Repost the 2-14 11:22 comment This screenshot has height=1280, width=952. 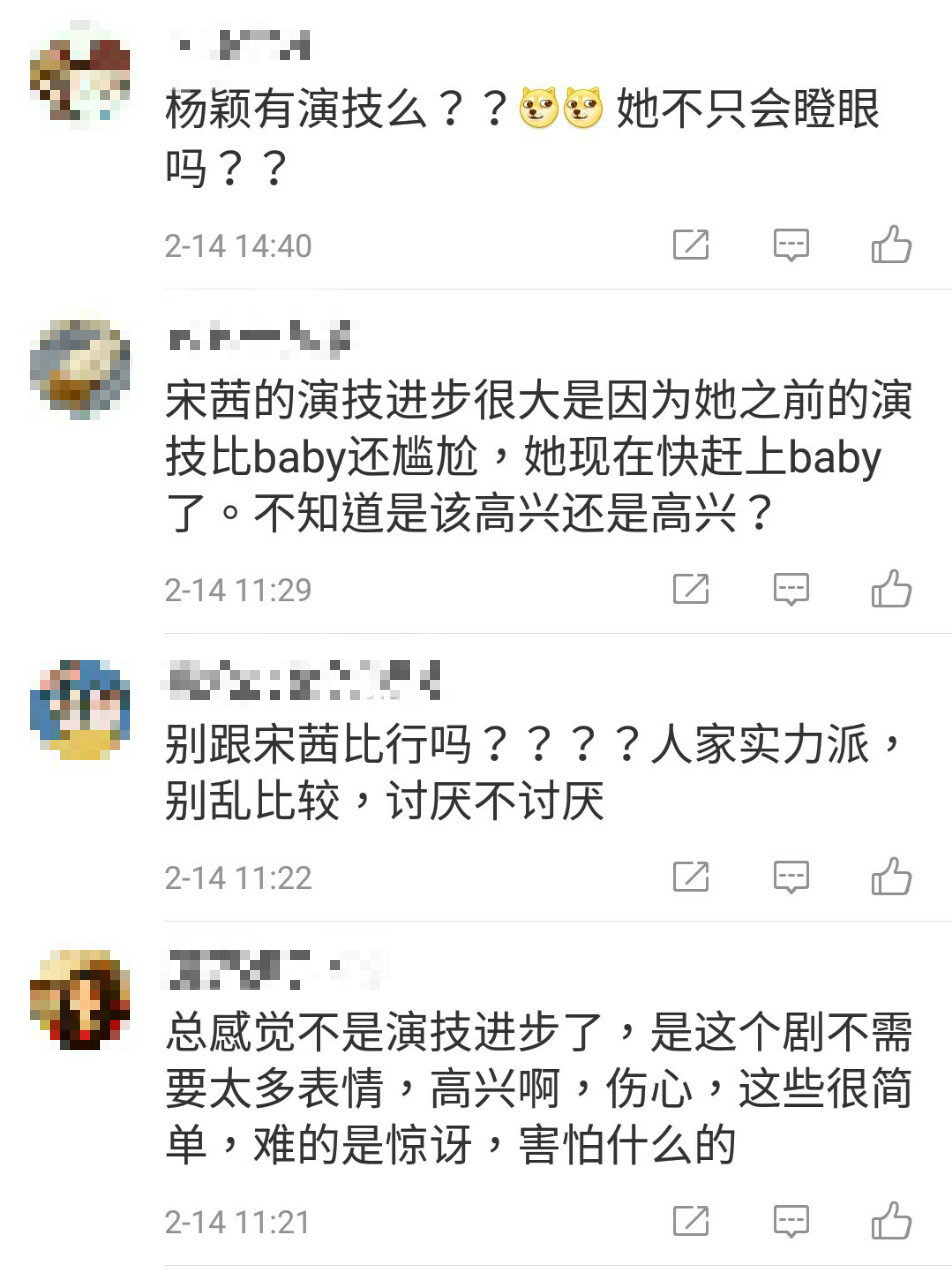(x=691, y=877)
